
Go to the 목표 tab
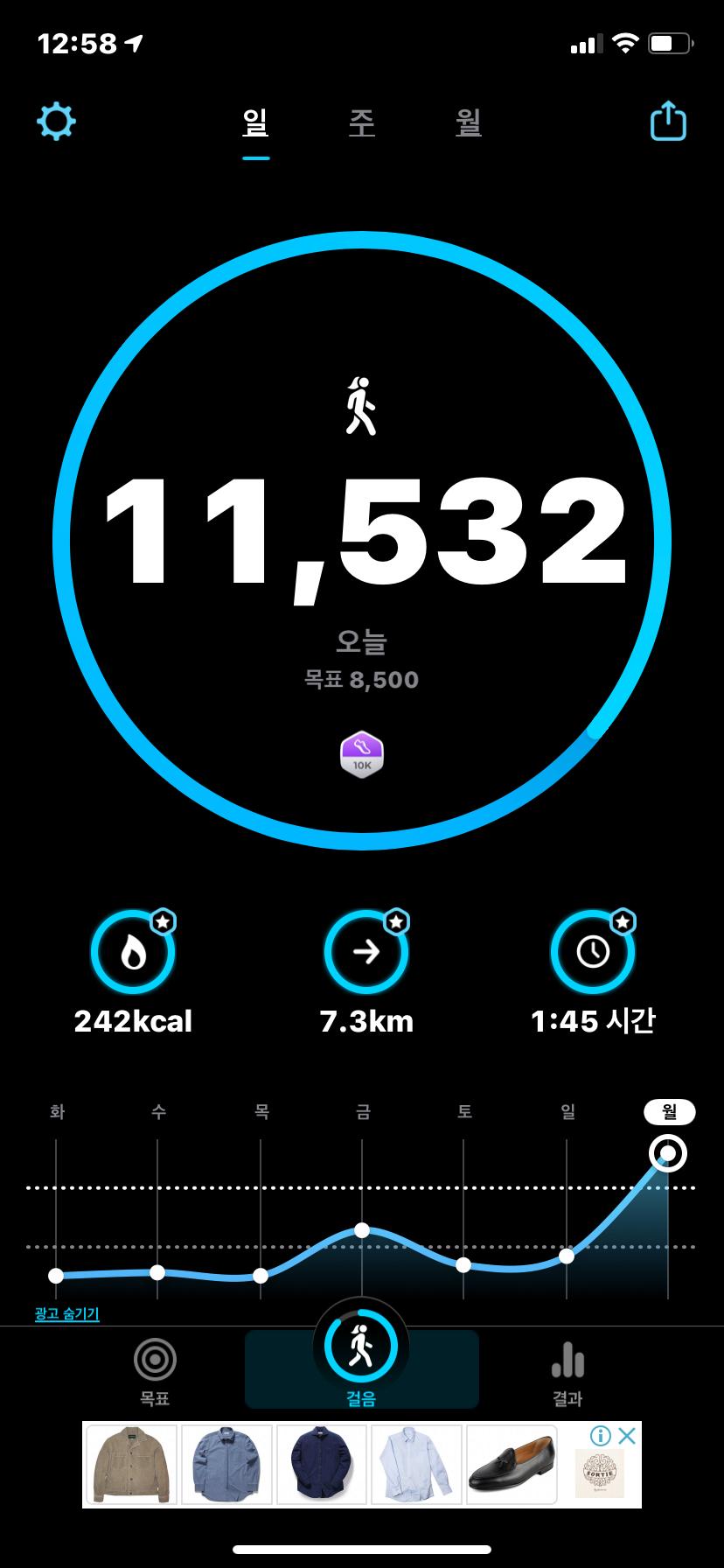pos(155,1370)
